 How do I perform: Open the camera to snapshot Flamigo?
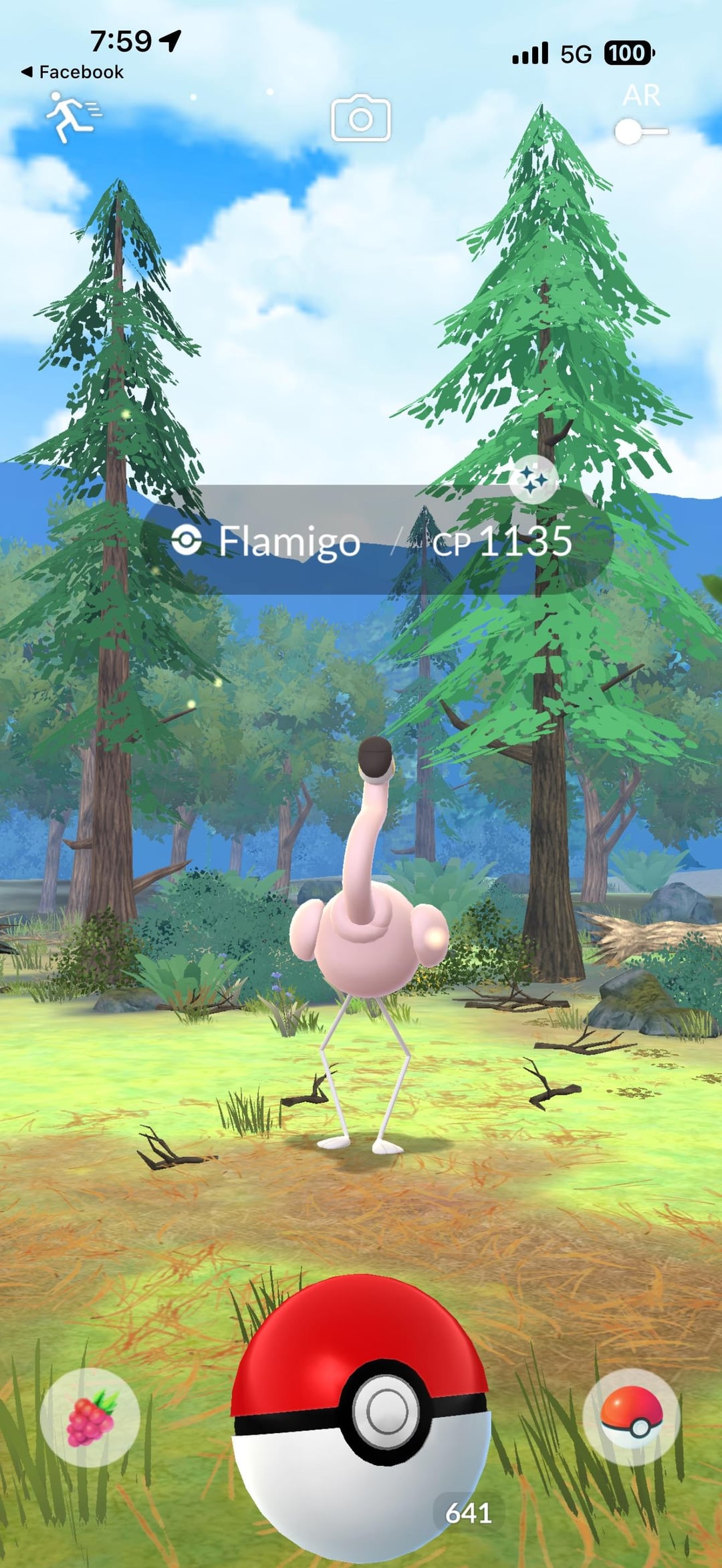pos(360,118)
